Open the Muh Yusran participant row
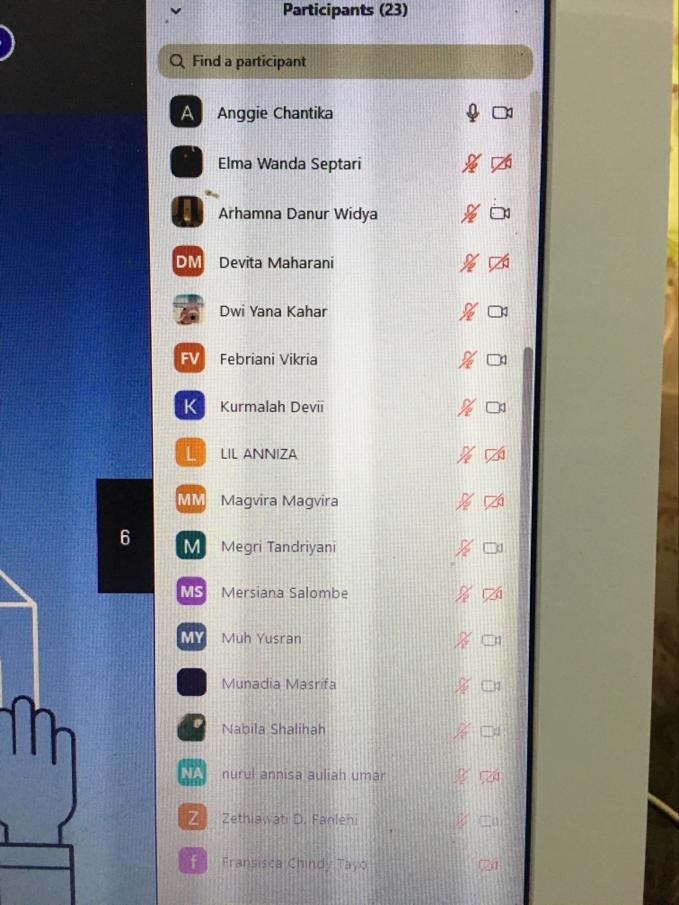Screen dimensions: 679x905 [260, 638]
